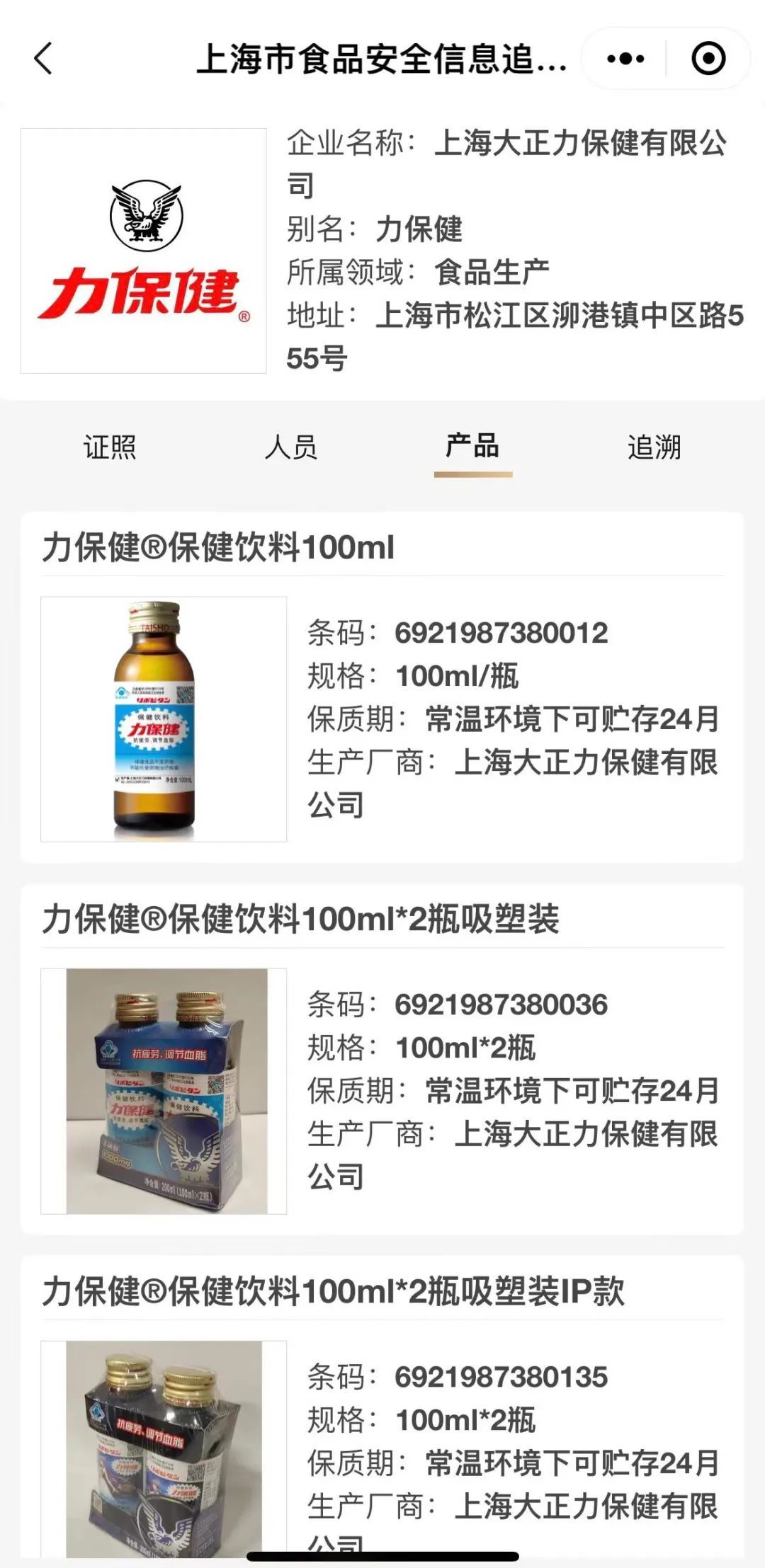Go back using the top-left arrow
Image resolution: width=765 pixels, height=1568 pixels.
[44, 58]
